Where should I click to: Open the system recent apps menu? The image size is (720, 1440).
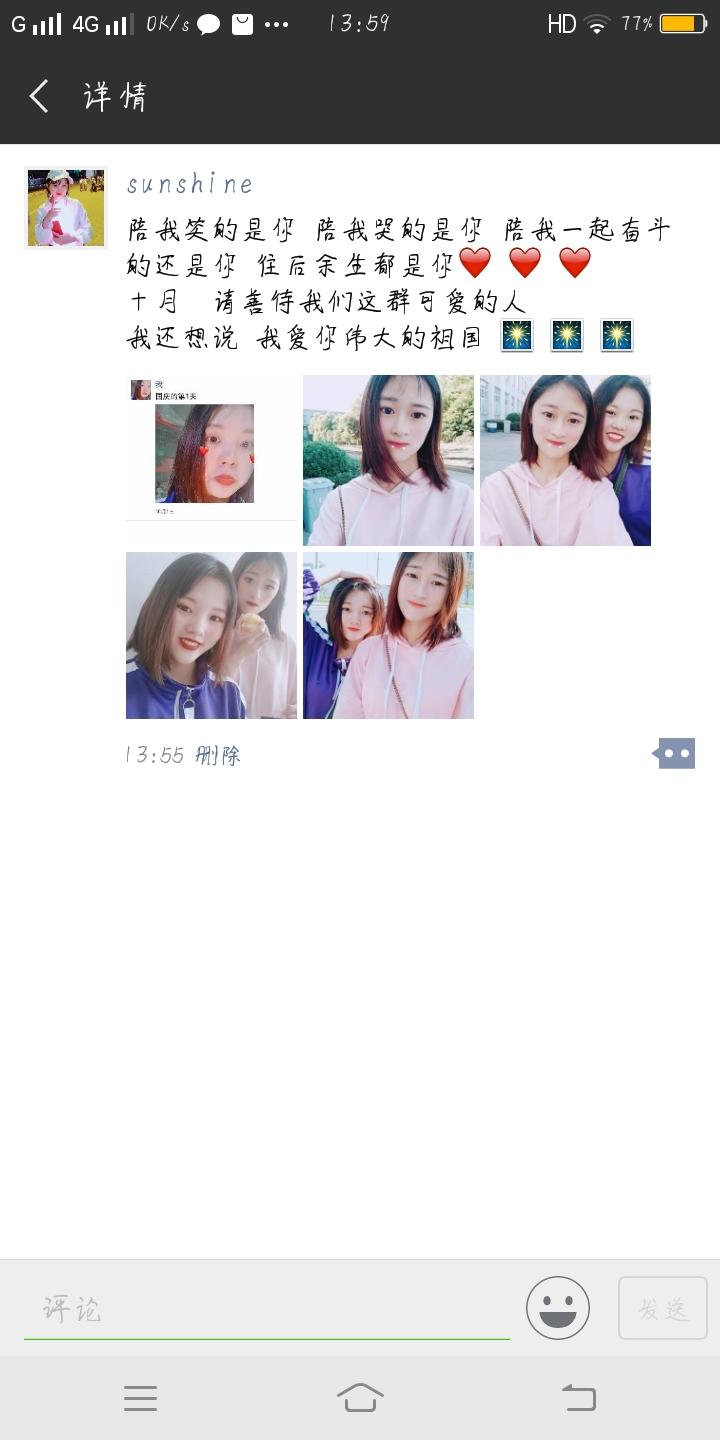(x=140, y=1398)
